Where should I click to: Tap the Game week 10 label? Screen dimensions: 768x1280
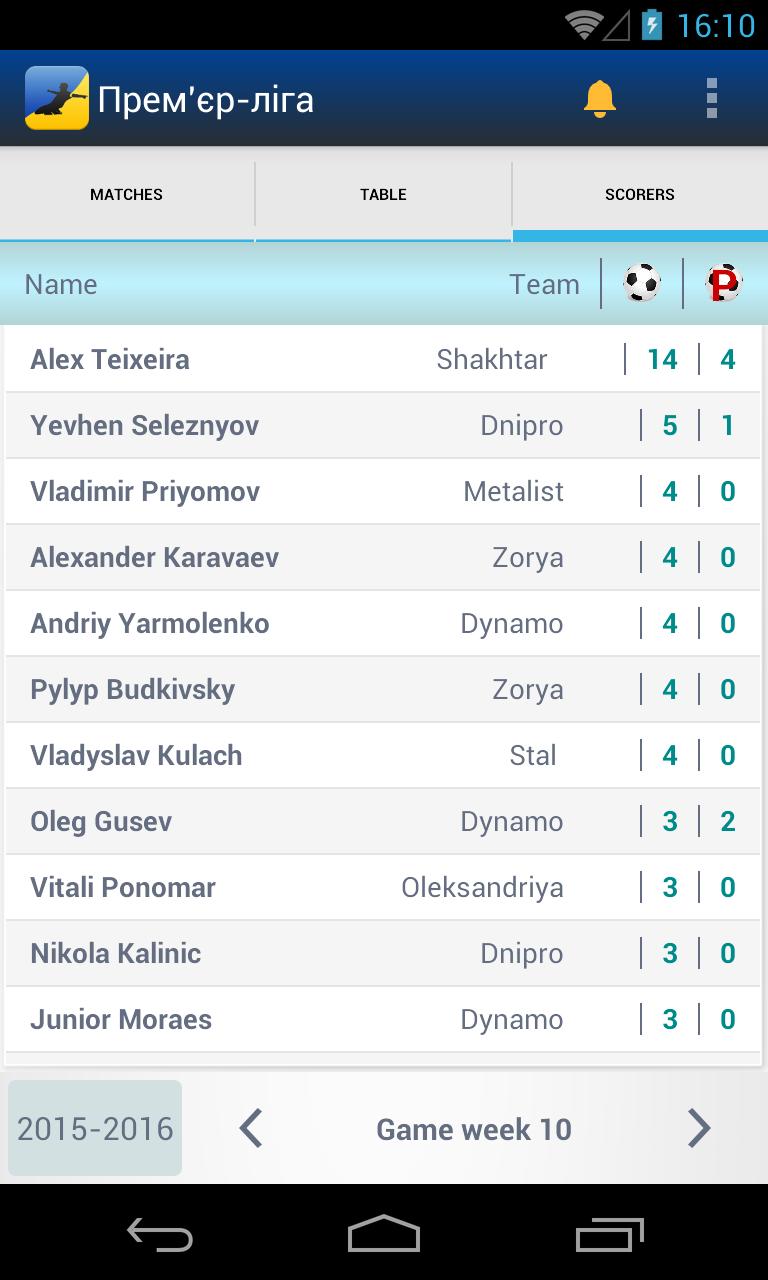pos(473,1128)
